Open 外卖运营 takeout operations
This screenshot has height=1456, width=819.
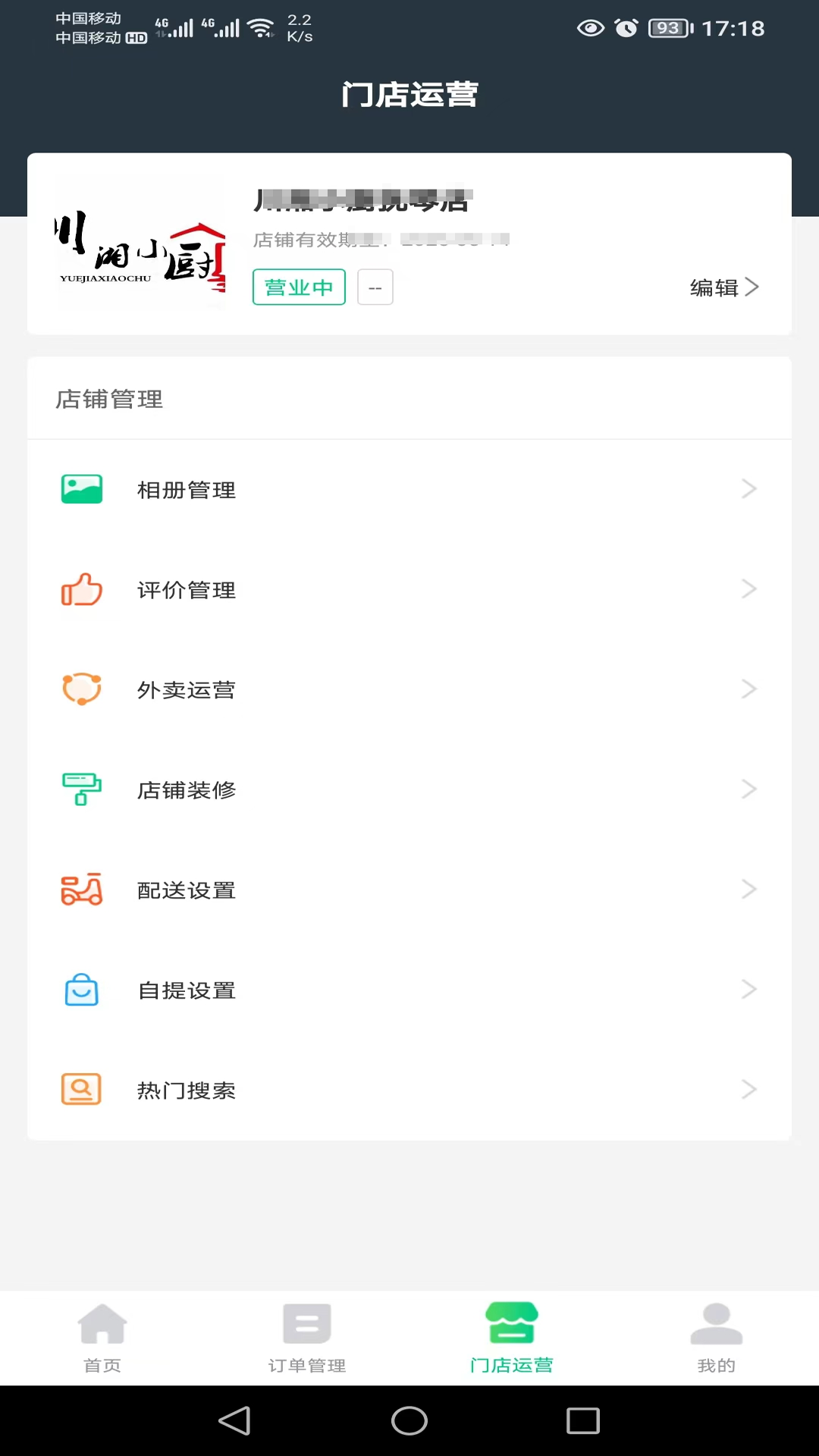click(409, 690)
